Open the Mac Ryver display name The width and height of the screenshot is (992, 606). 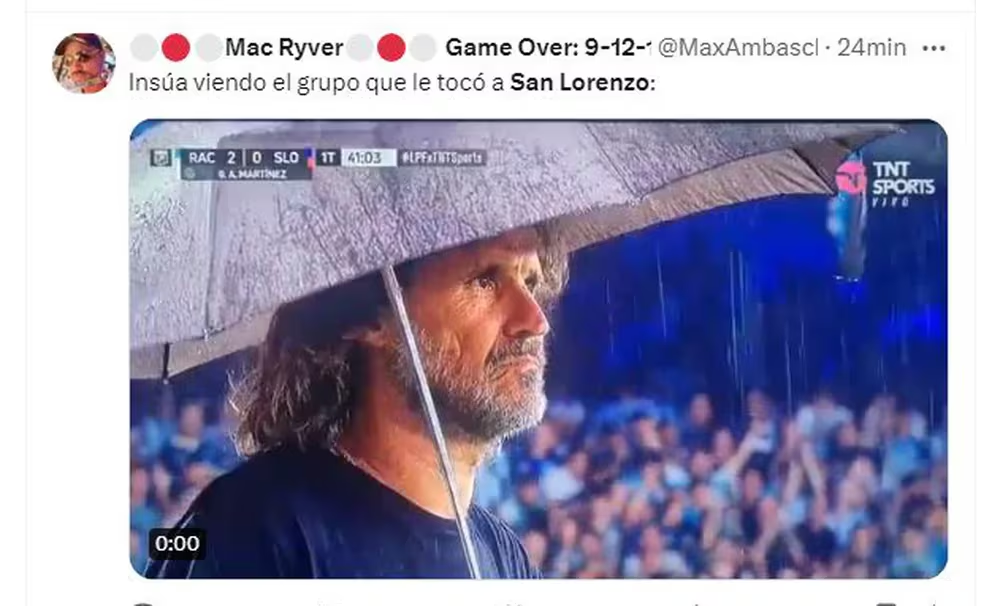point(284,47)
